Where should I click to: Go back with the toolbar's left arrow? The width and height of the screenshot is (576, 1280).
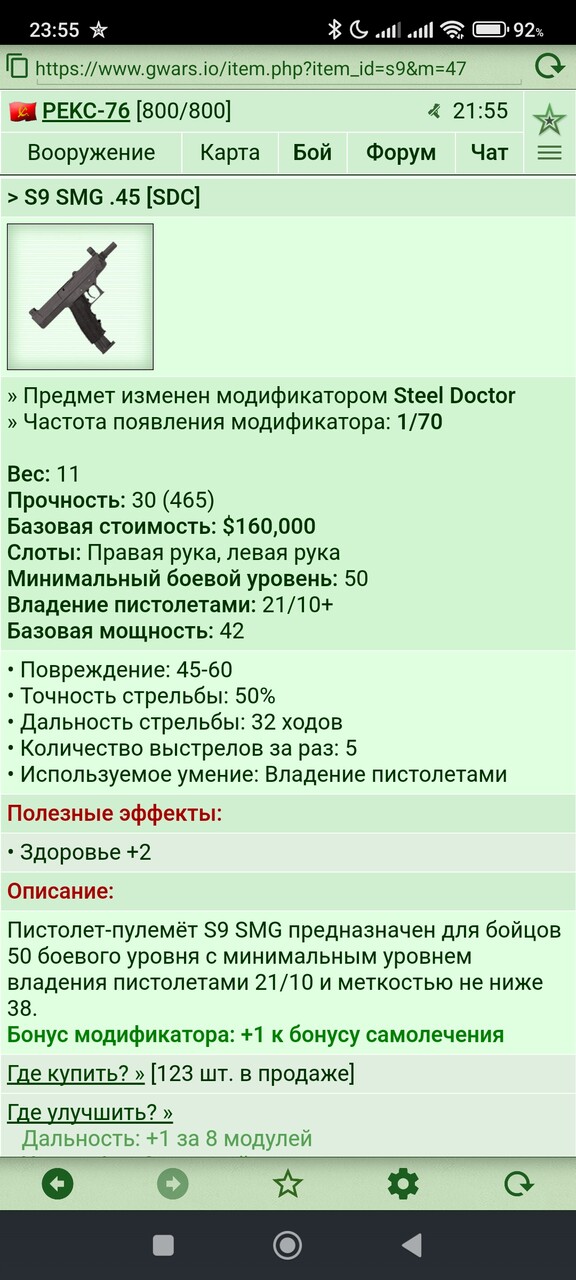(x=58, y=1185)
